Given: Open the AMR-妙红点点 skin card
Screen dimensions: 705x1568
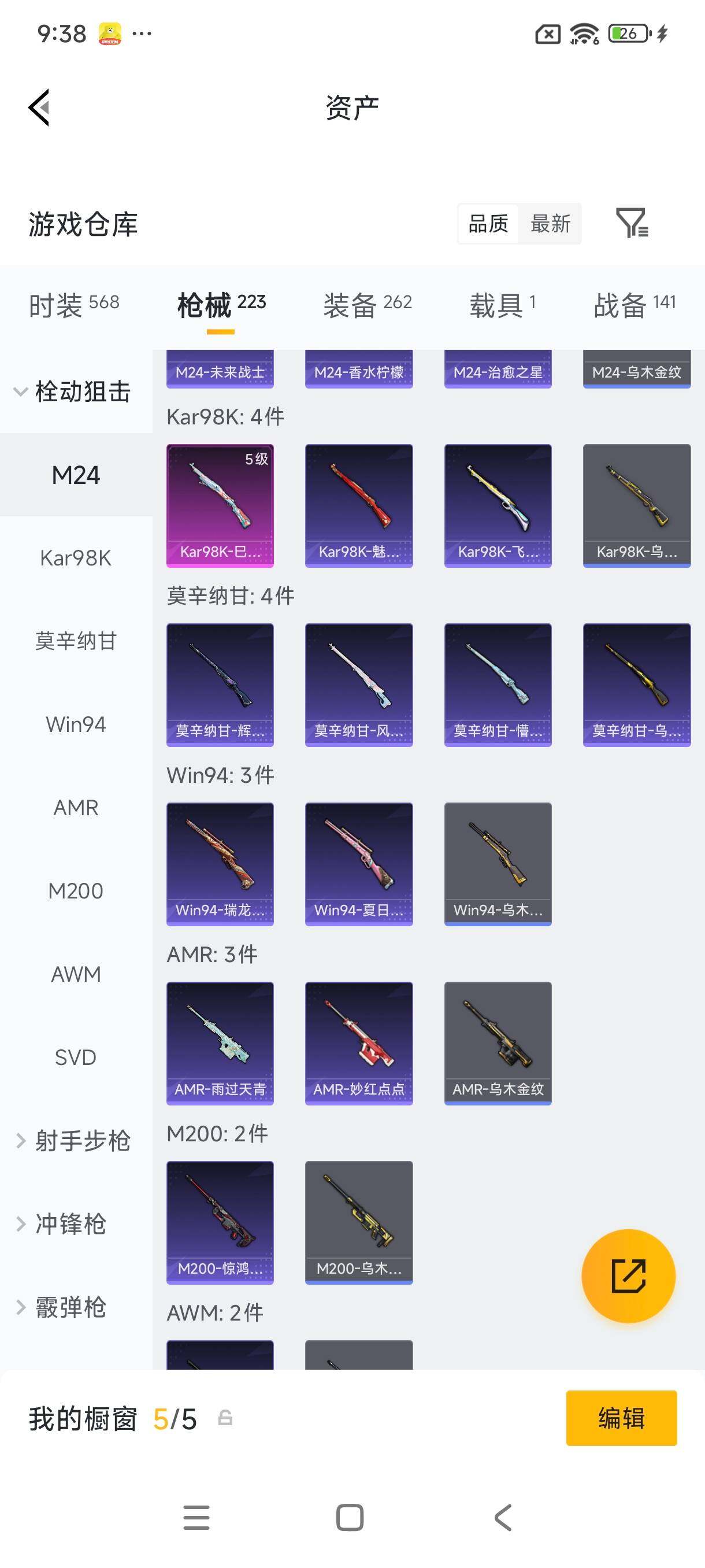Looking at the screenshot, I should 359,1042.
